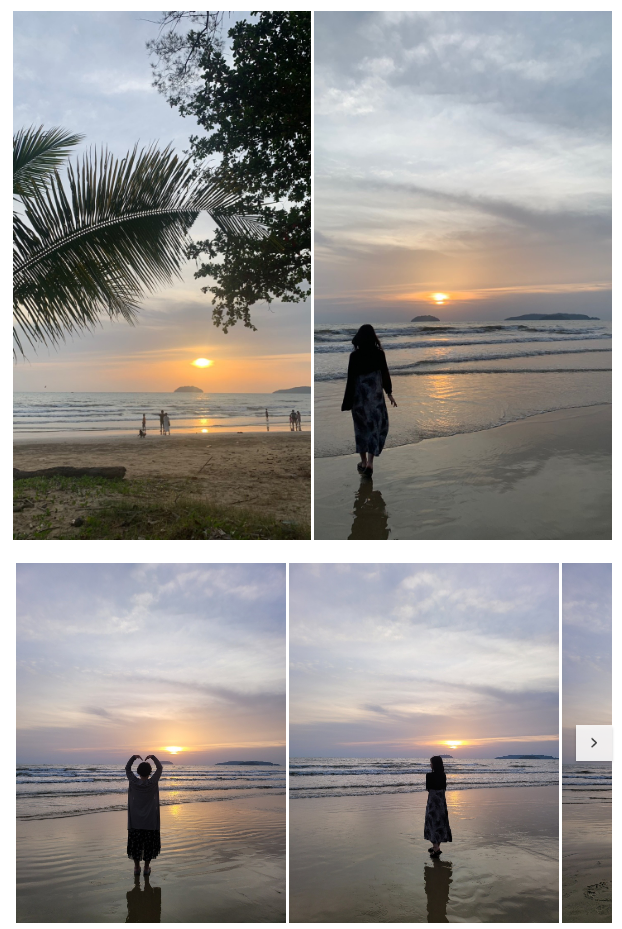Open the photo of woman standing facing sunset
Screen dimensions: 622x929
point(424,742)
